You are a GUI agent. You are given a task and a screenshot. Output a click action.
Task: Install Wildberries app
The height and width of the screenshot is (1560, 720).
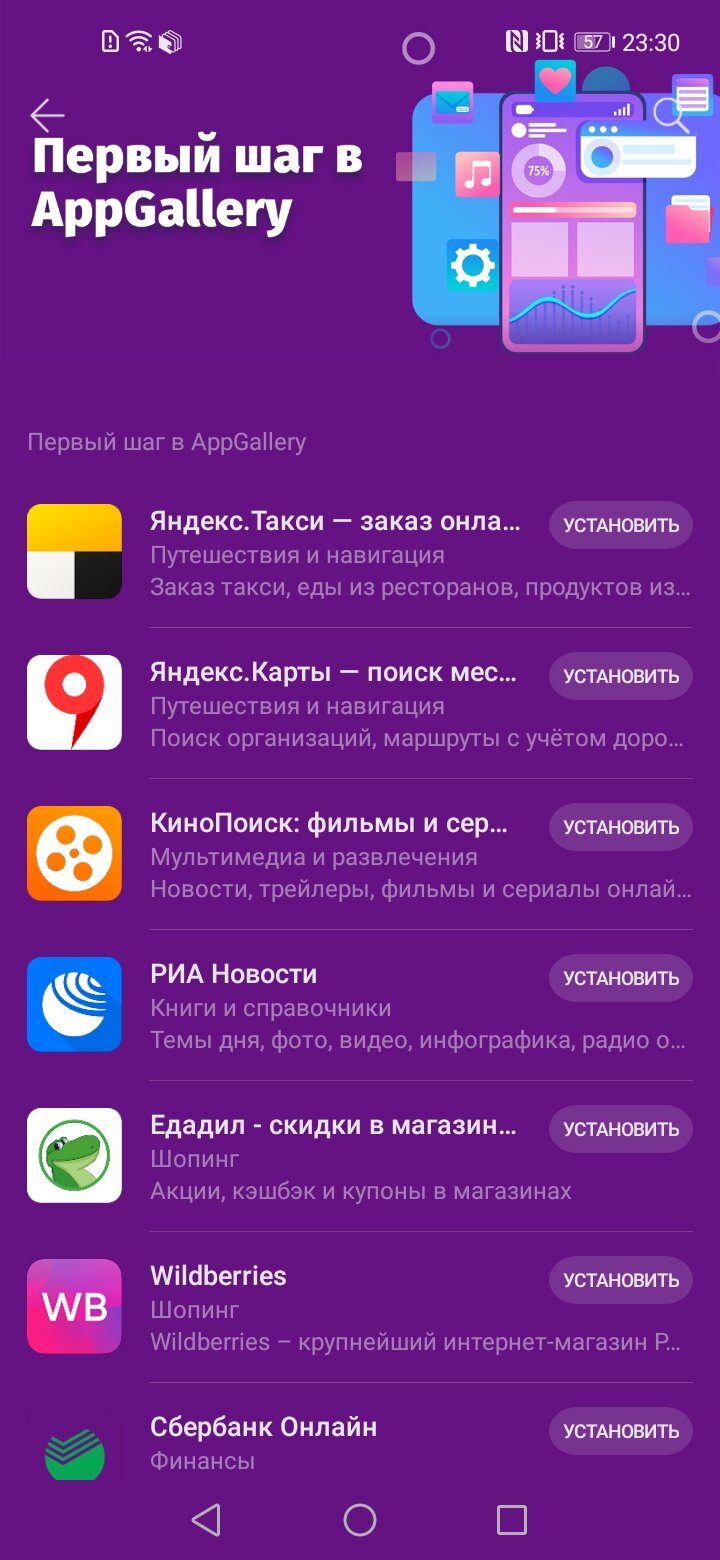point(620,1280)
